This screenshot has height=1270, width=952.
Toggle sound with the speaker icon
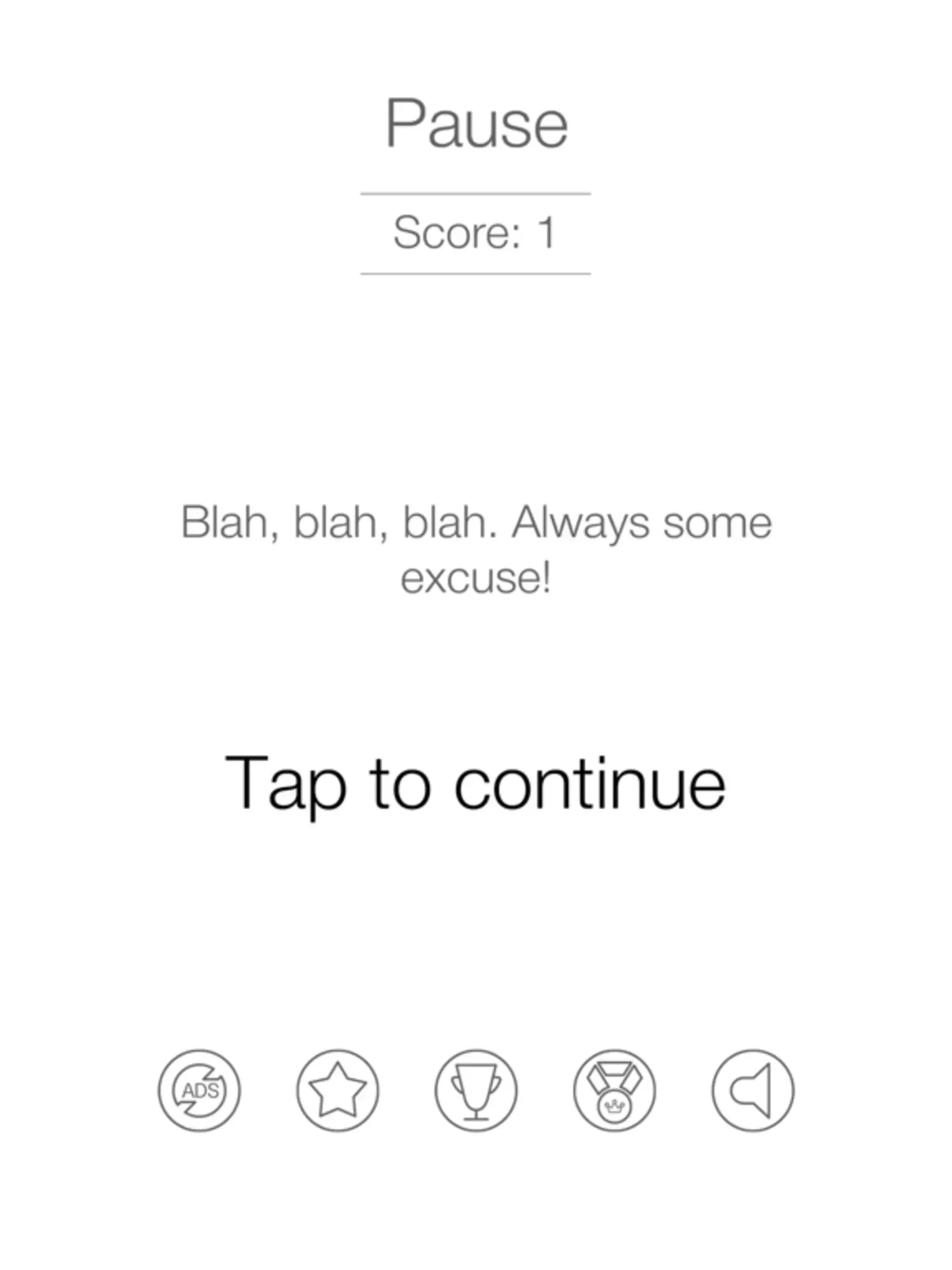click(753, 1091)
